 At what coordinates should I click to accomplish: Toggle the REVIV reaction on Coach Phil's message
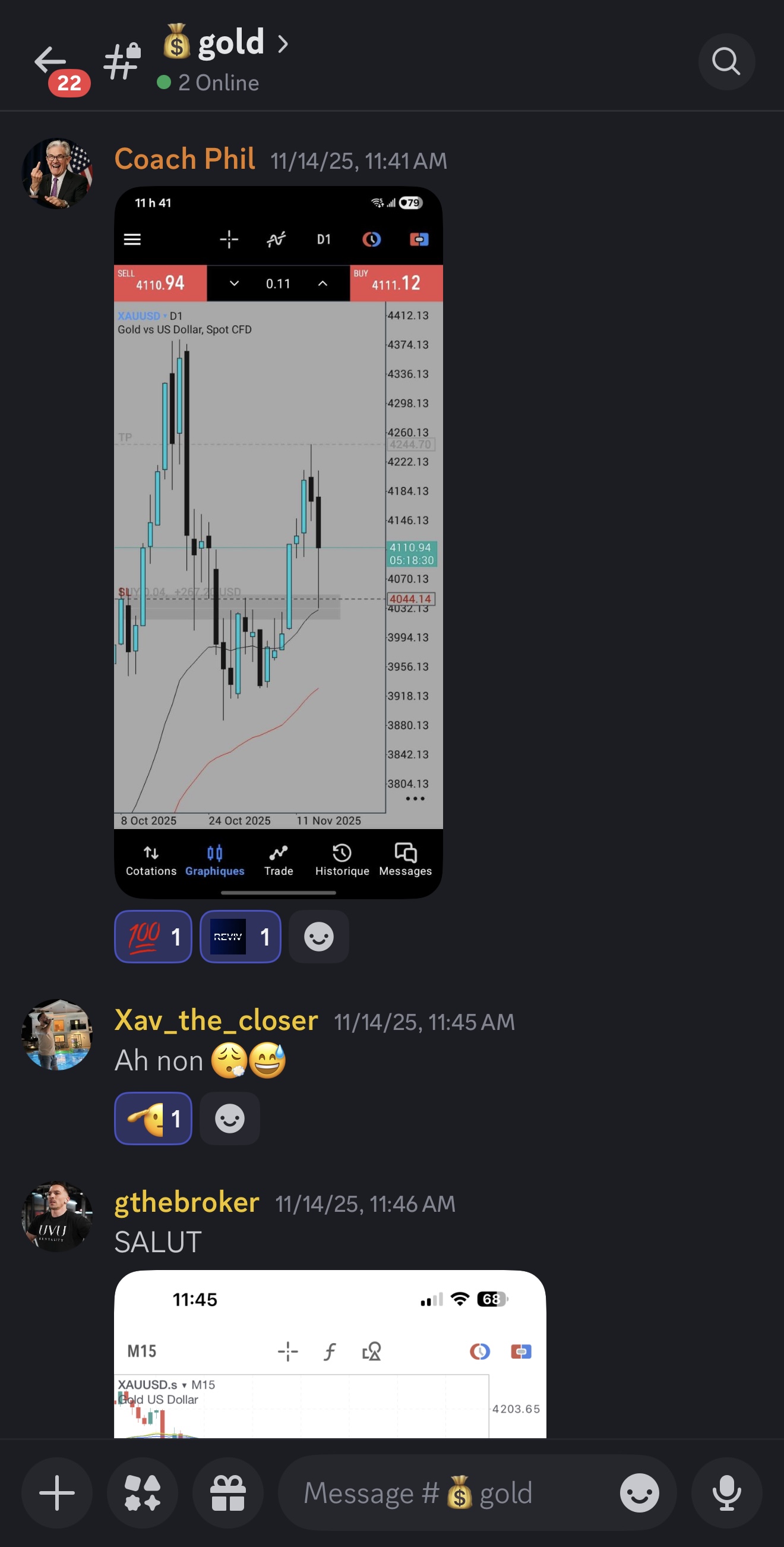click(240, 936)
